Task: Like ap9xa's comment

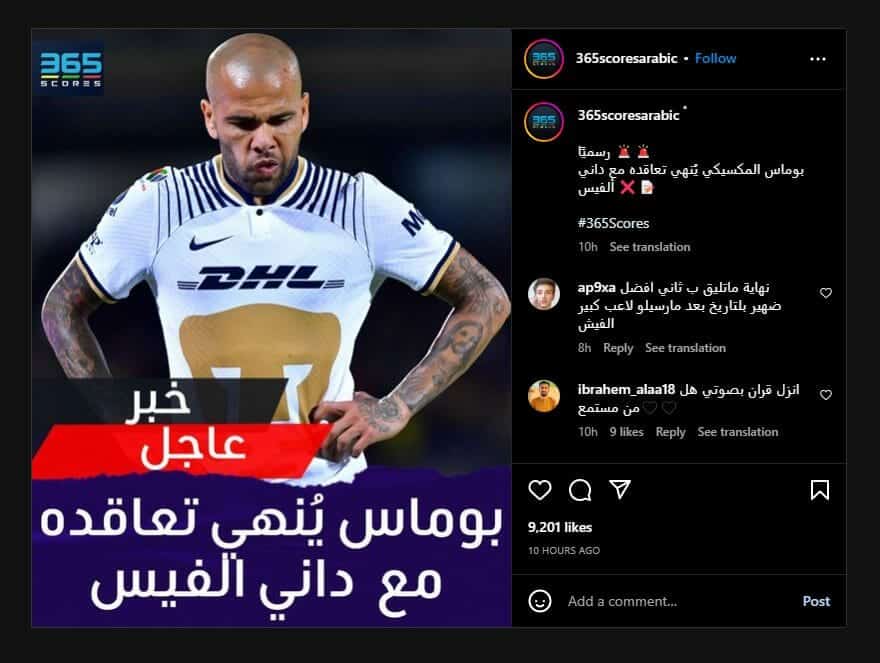Action: (826, 293)
